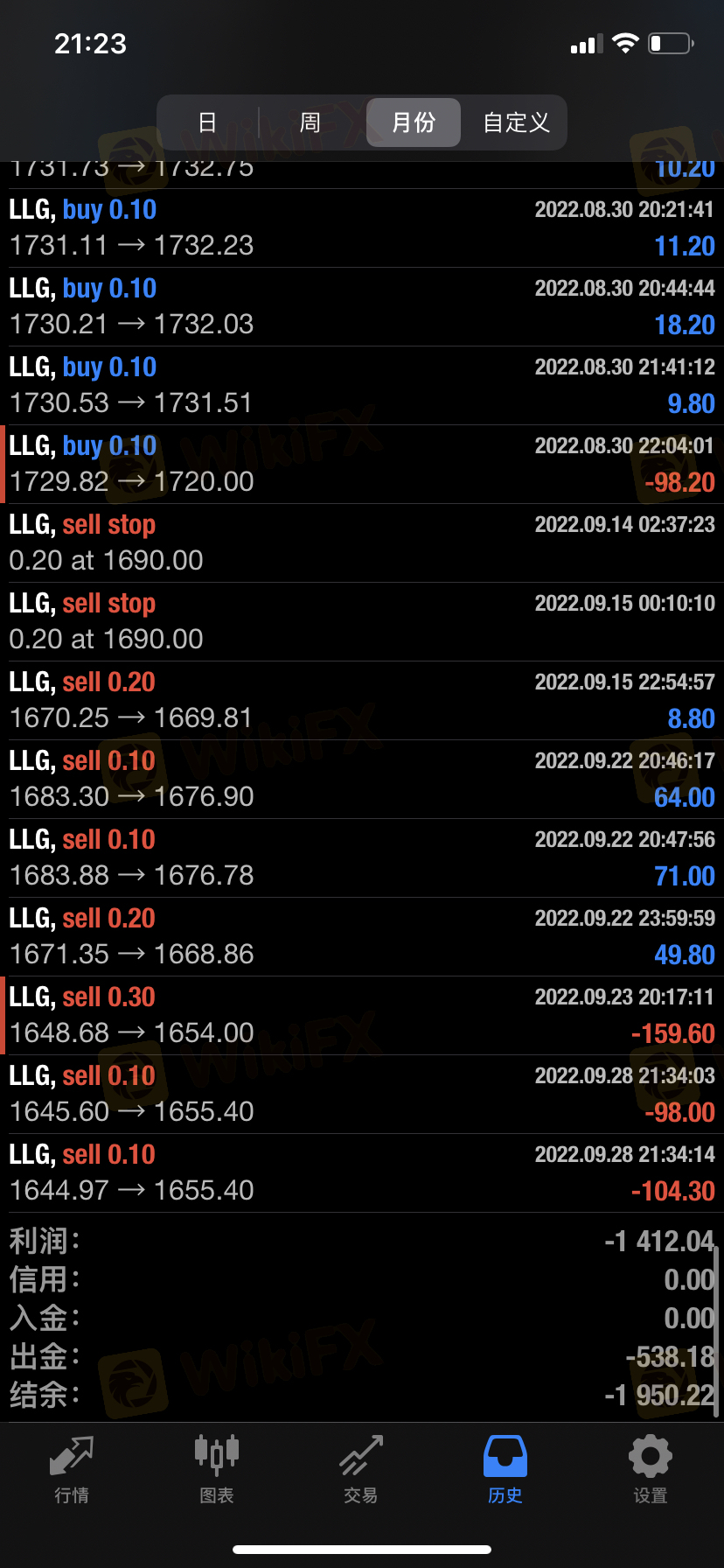Switch to the 交易 trade tab

pos(360,1470)
